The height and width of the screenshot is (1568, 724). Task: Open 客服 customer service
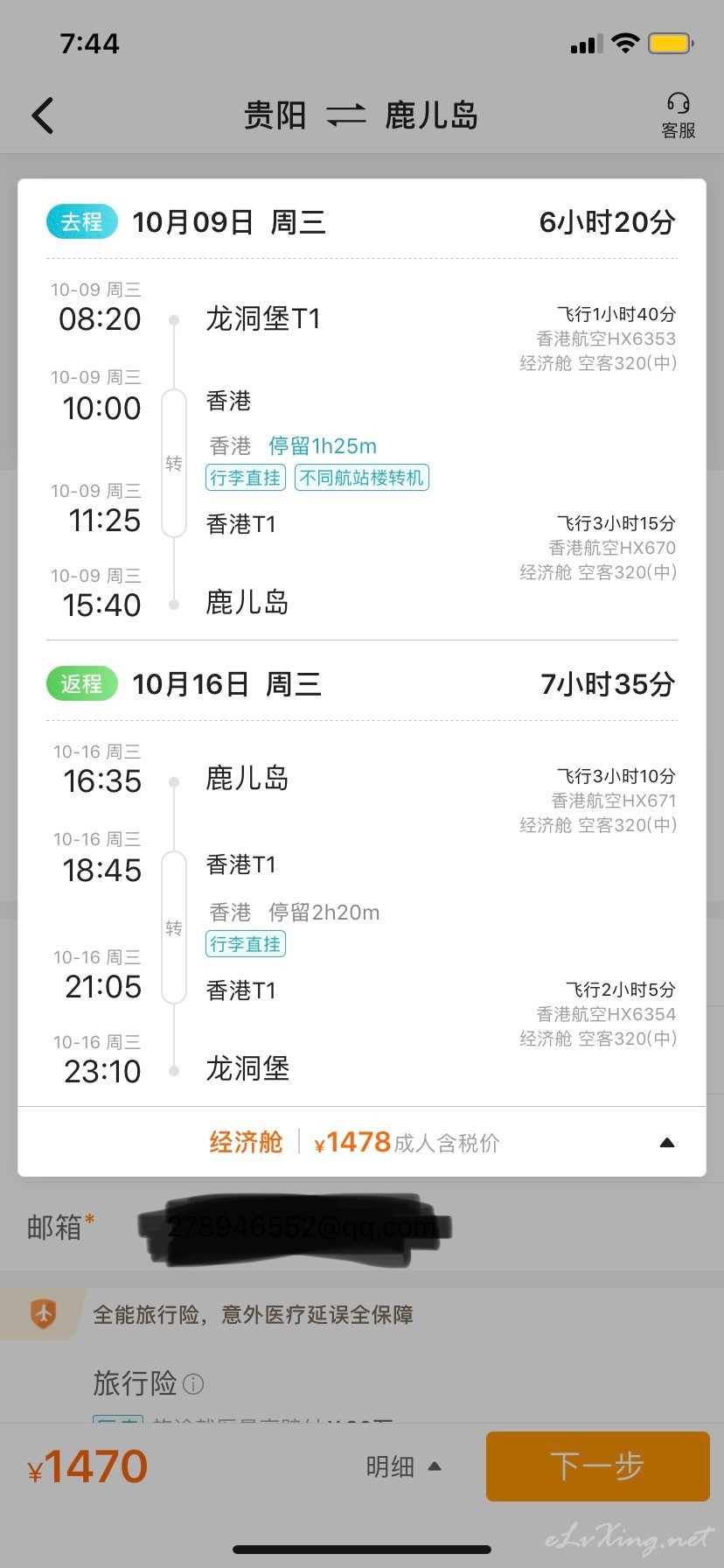(x=679, y=115)
